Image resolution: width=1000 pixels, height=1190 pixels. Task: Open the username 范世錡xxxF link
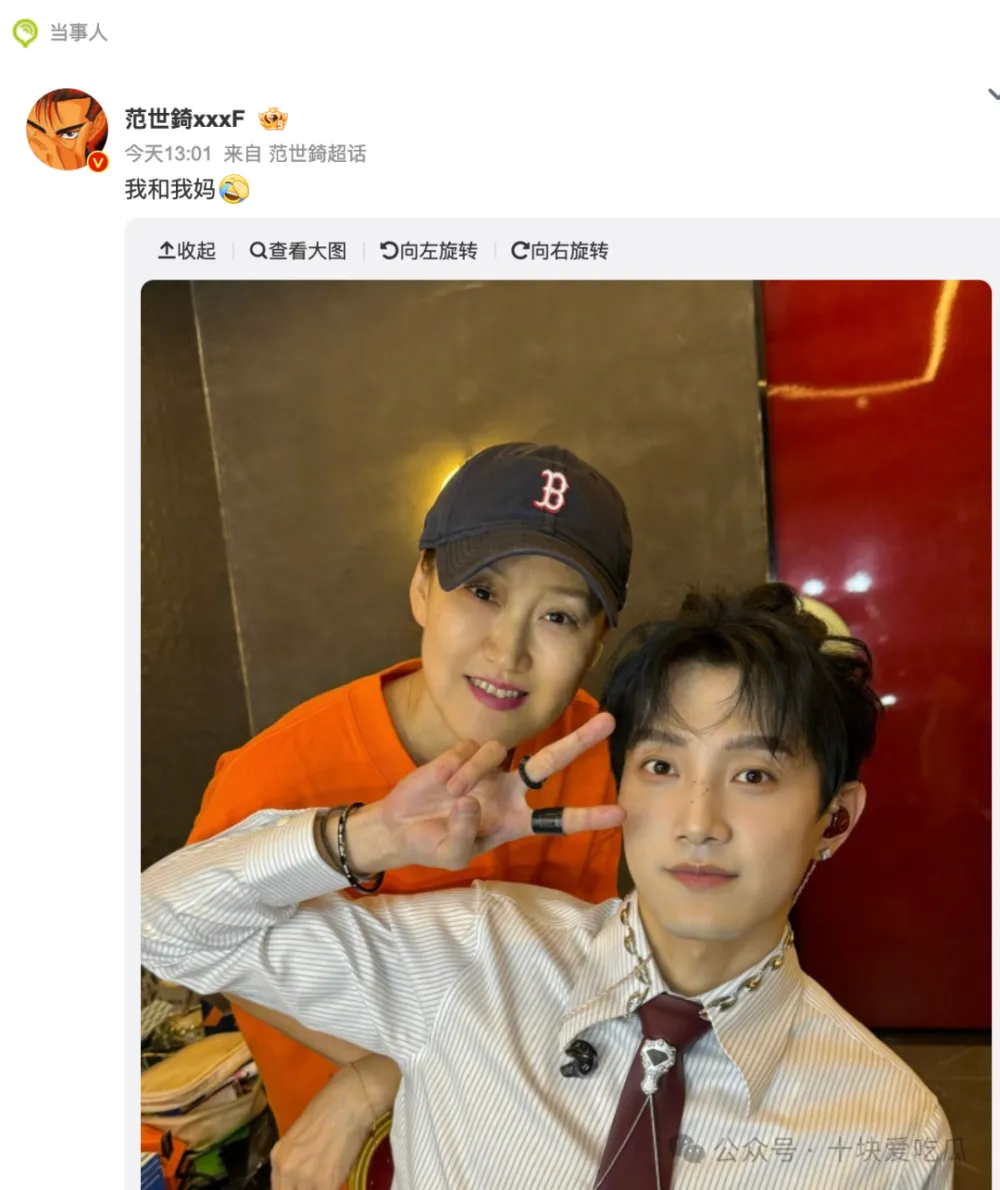pos(185,119)
